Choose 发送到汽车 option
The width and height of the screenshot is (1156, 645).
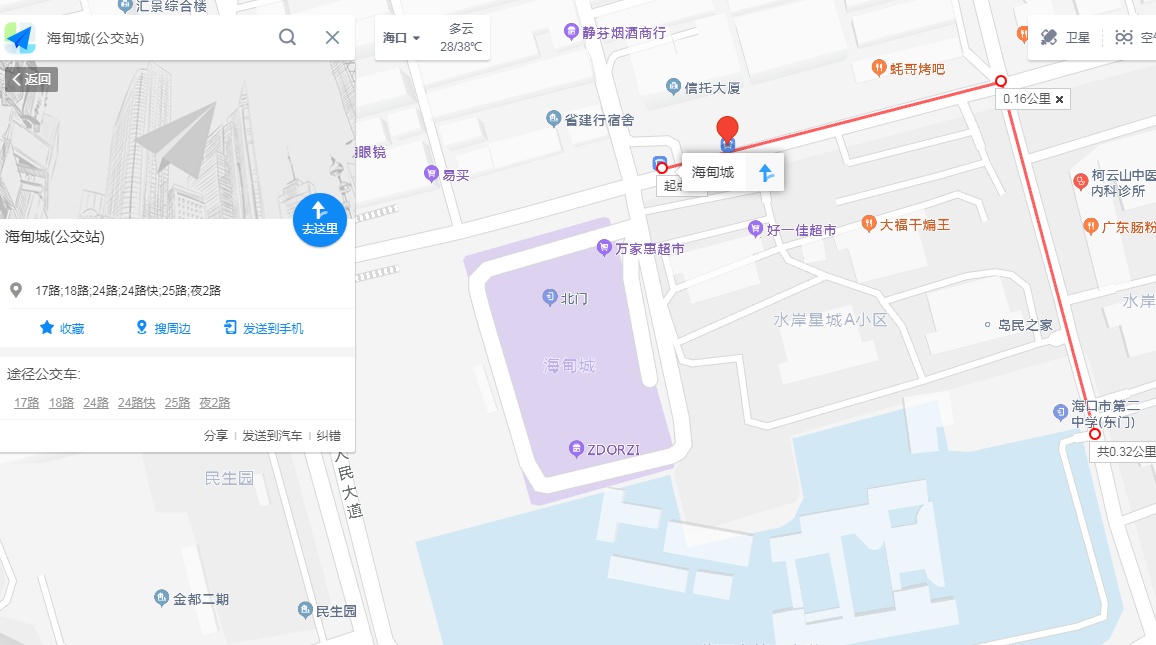click(272, 435)
